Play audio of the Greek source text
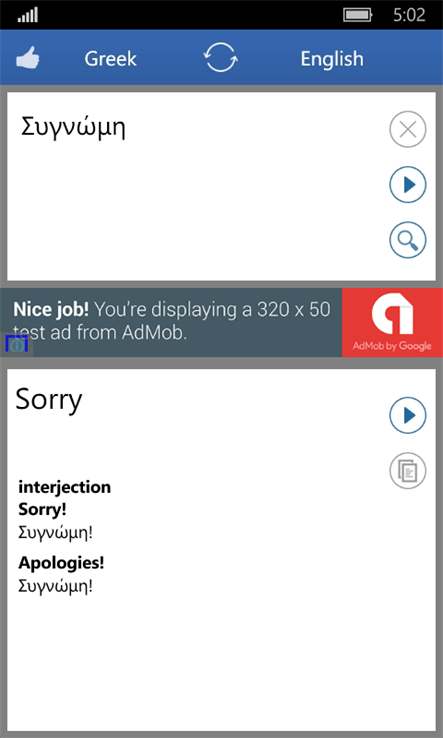 tap(408, 184)
